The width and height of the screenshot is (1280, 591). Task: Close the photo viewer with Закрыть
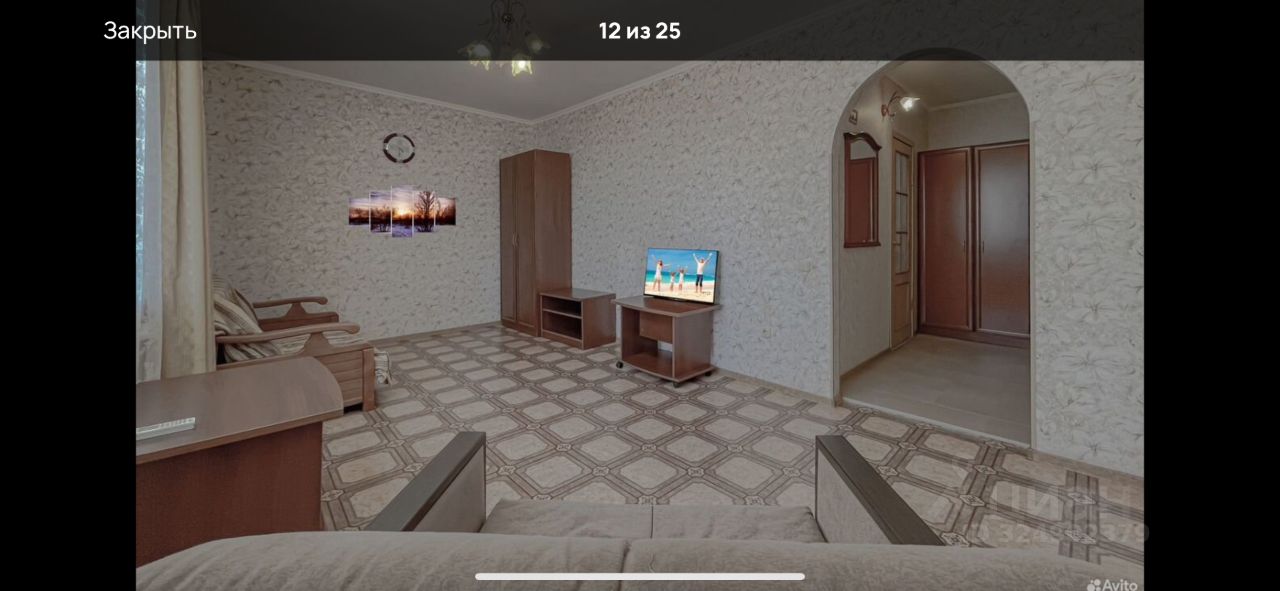tap(150, 31)
